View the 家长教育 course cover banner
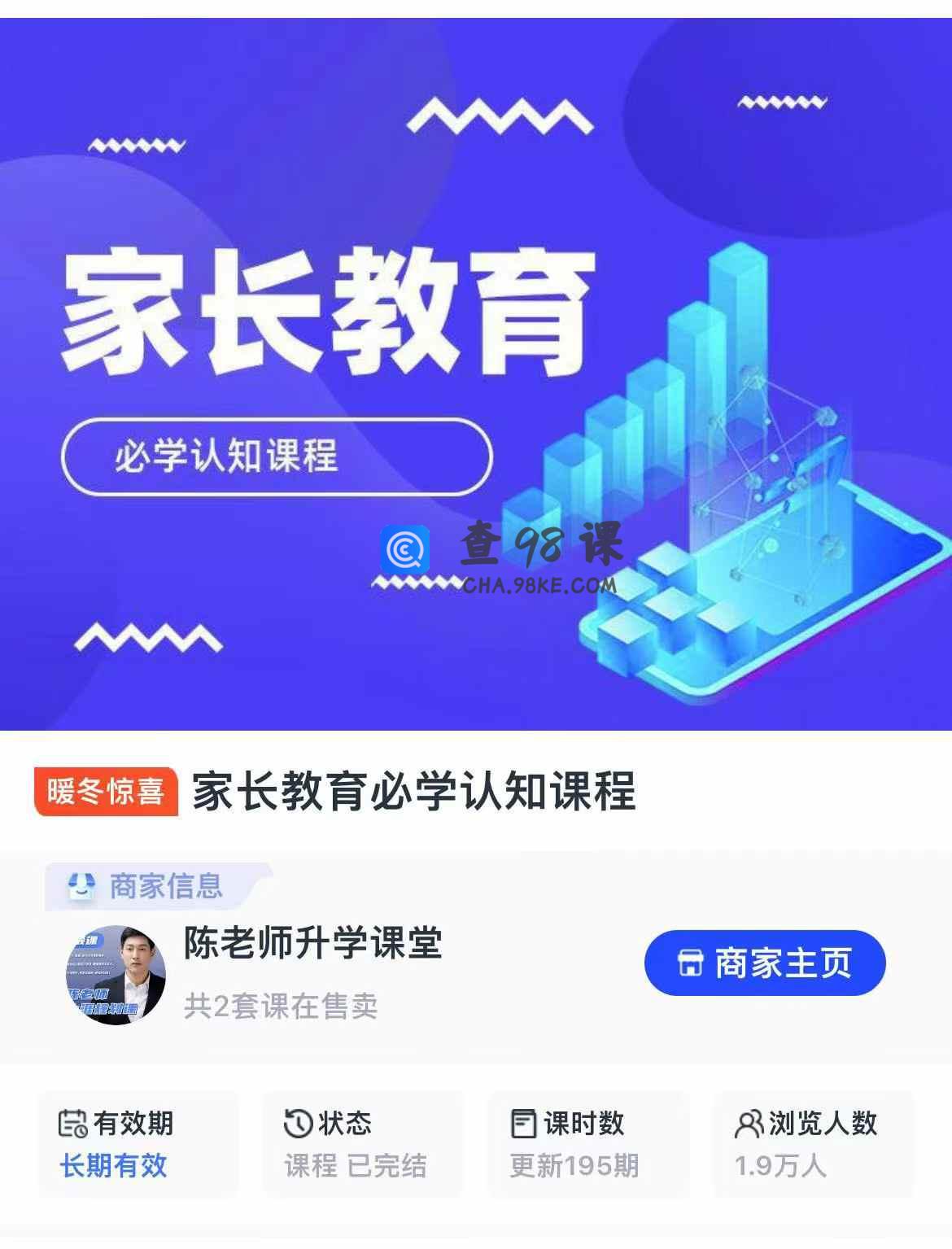This screenshot has height=1249, width=952. coord(476,374)
